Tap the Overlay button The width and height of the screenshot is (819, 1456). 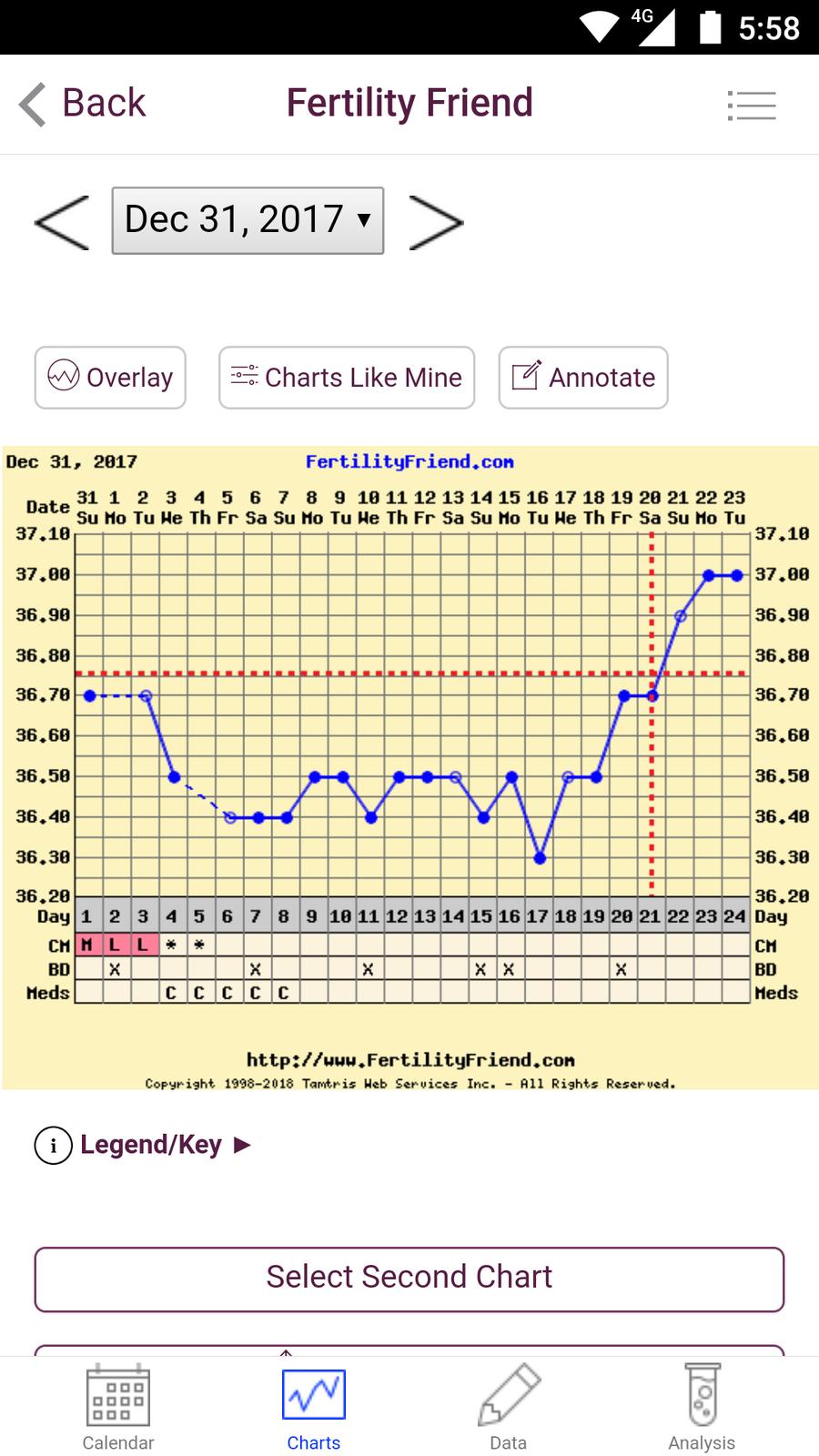click(110, 378)
